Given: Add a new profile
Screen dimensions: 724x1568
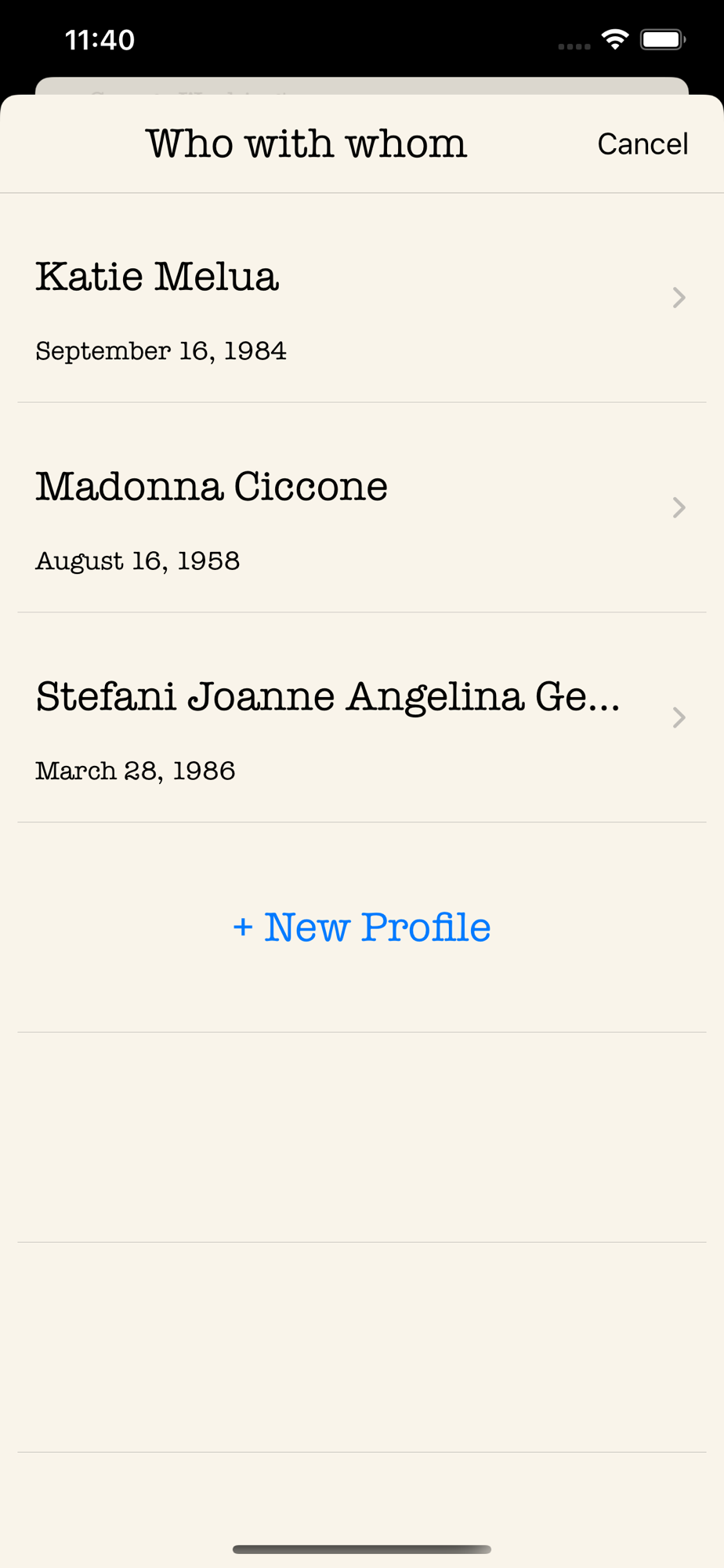Looking at the screenshot, I should (x=362, y=927).
